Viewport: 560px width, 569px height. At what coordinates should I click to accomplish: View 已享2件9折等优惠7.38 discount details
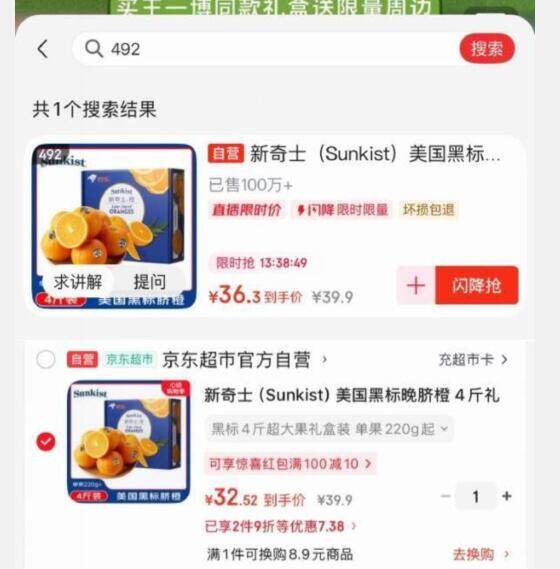[x=281, y=526]
